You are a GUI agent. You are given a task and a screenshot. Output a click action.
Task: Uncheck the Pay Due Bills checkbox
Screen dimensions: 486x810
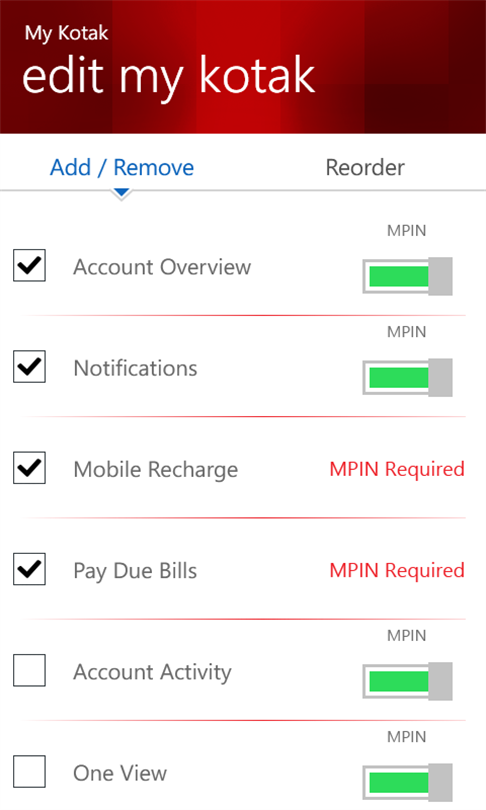tap(29, 569)
